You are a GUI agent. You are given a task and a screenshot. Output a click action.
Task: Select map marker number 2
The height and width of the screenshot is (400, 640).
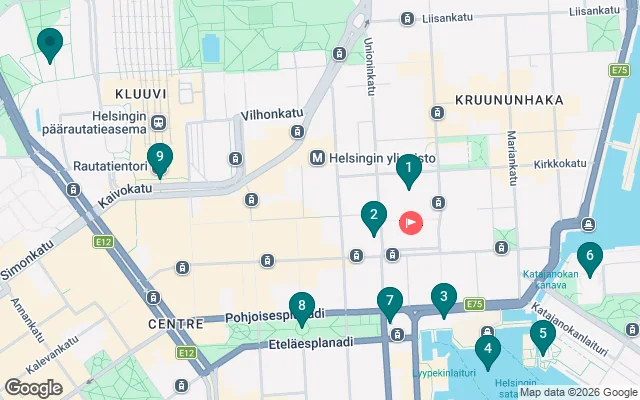[373, 215]
